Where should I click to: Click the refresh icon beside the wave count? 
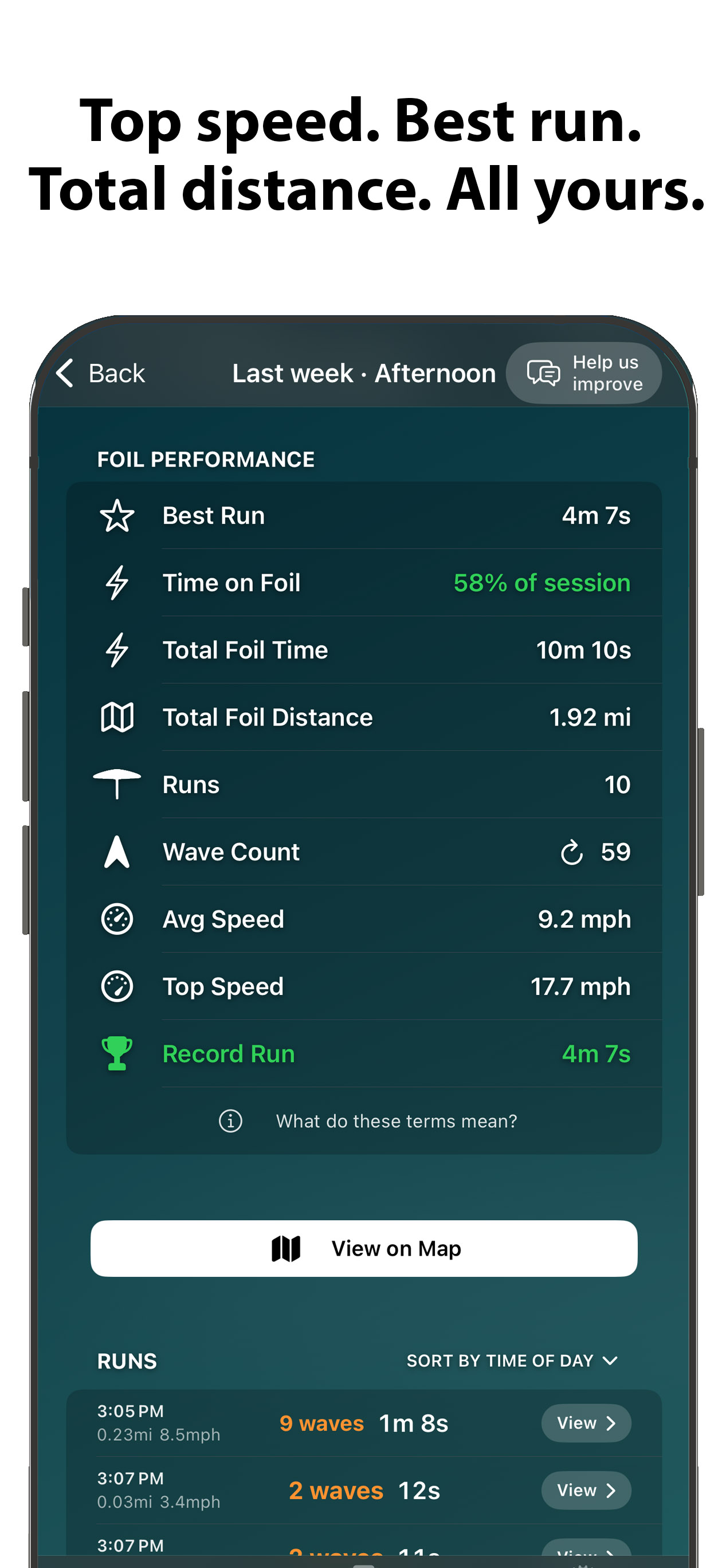click(x=571, y=852)
